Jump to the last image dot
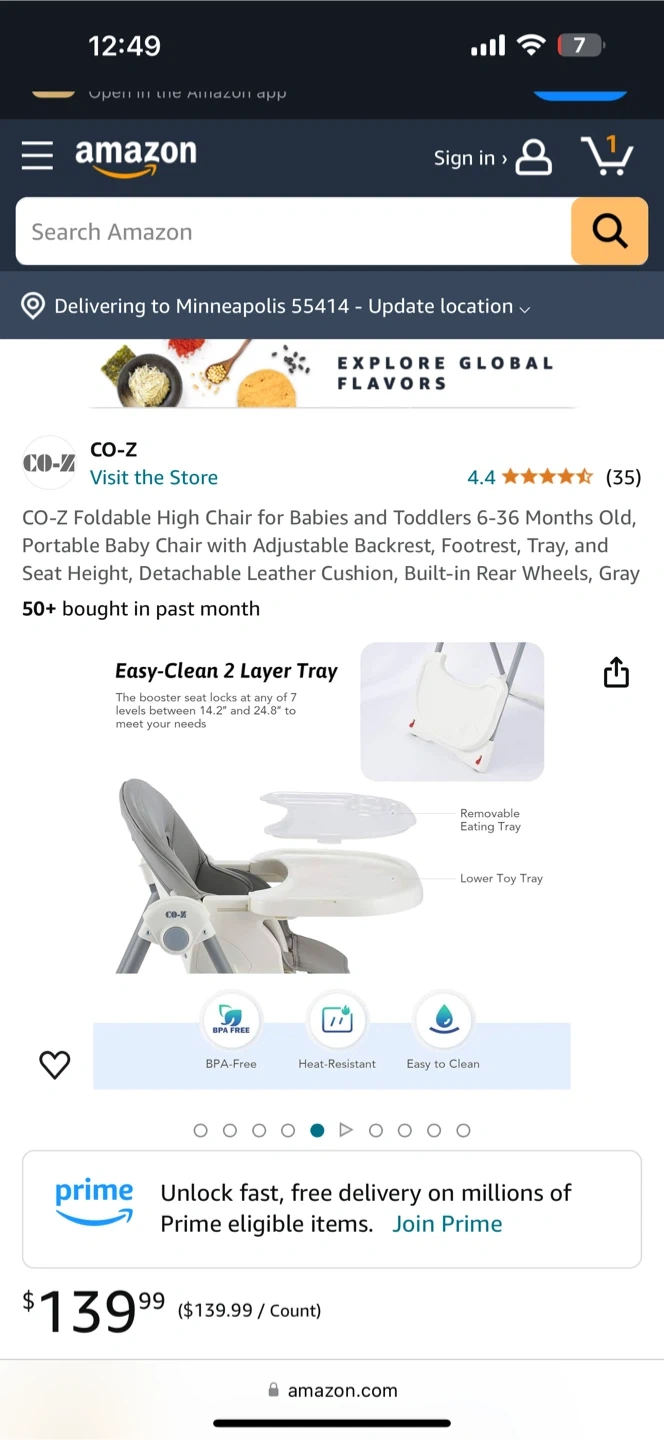Image resolution: width=664 pixels, height=1440 pixels. coord(463,1130)
